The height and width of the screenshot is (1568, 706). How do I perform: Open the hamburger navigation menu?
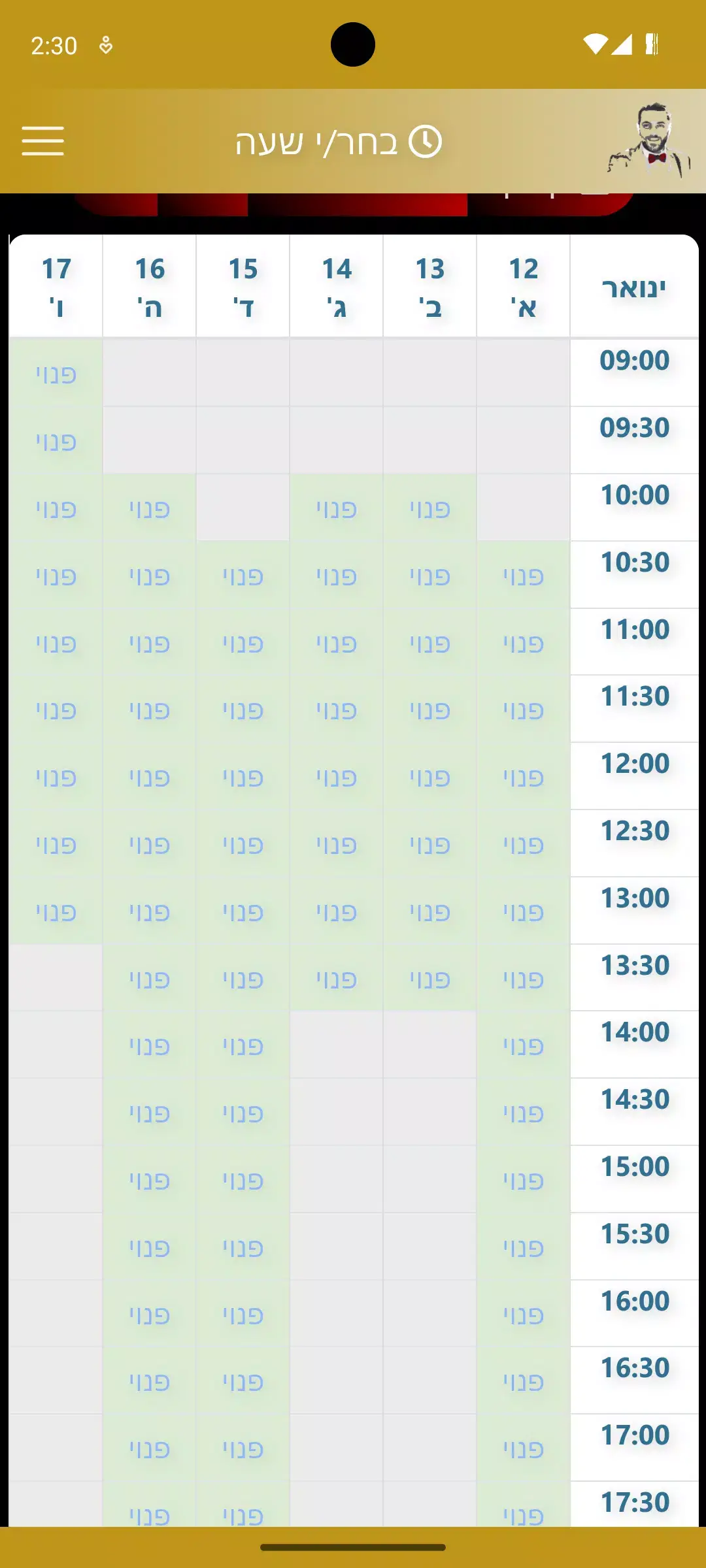(42, 140)
